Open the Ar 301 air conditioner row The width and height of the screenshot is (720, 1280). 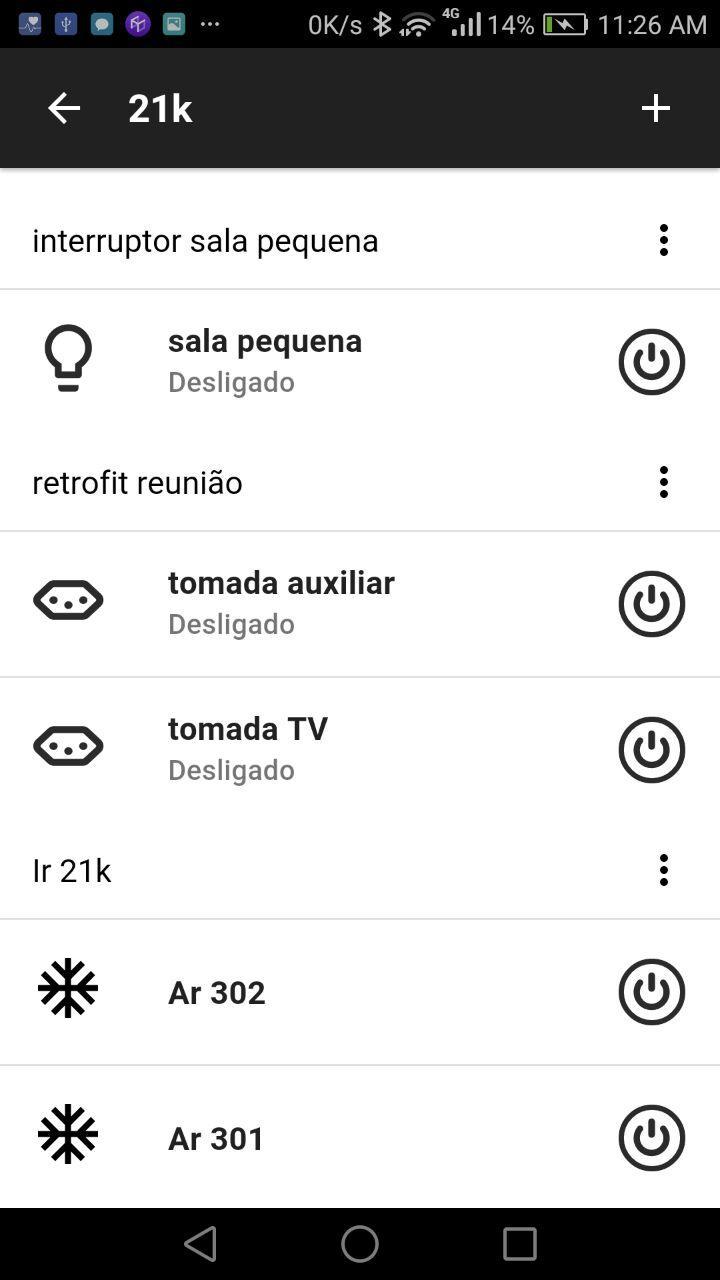point(300,1138)
